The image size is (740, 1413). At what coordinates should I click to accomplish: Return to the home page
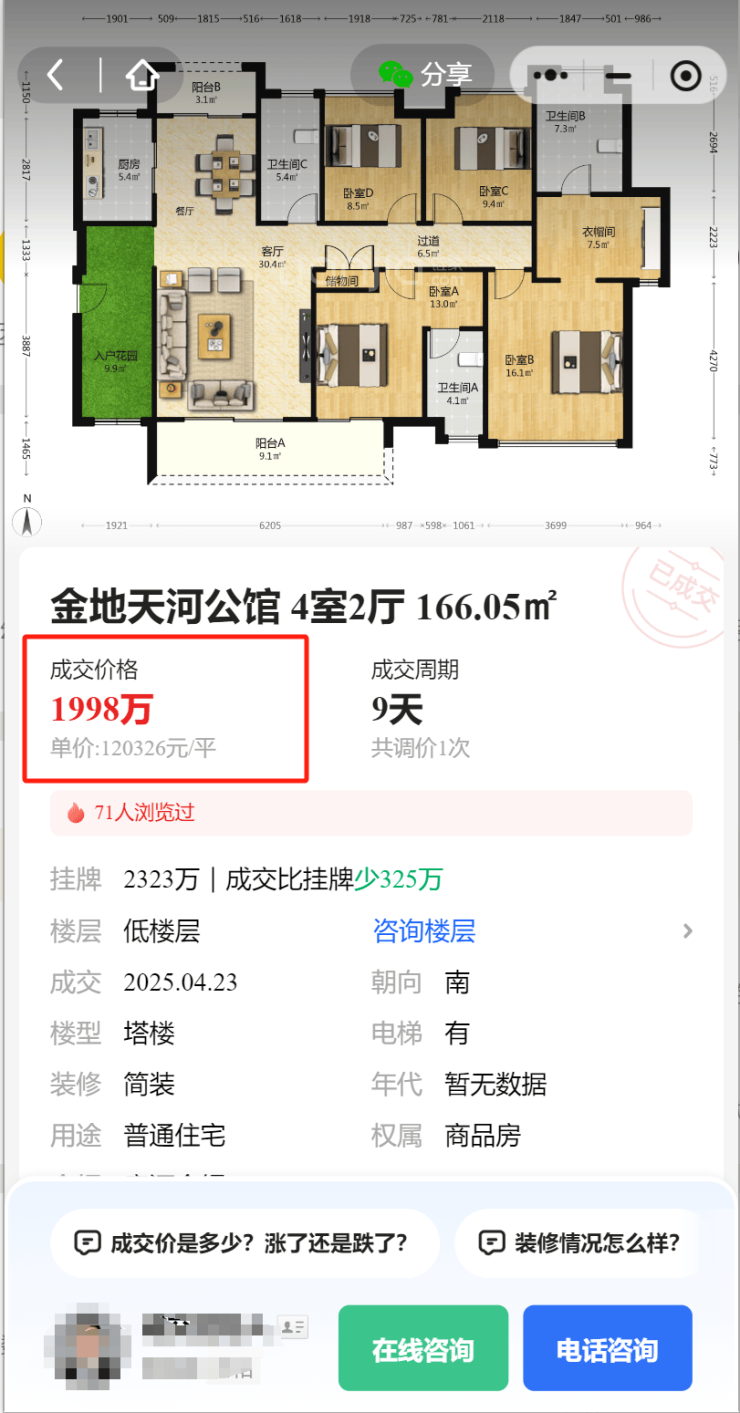[x=143, y=75]
